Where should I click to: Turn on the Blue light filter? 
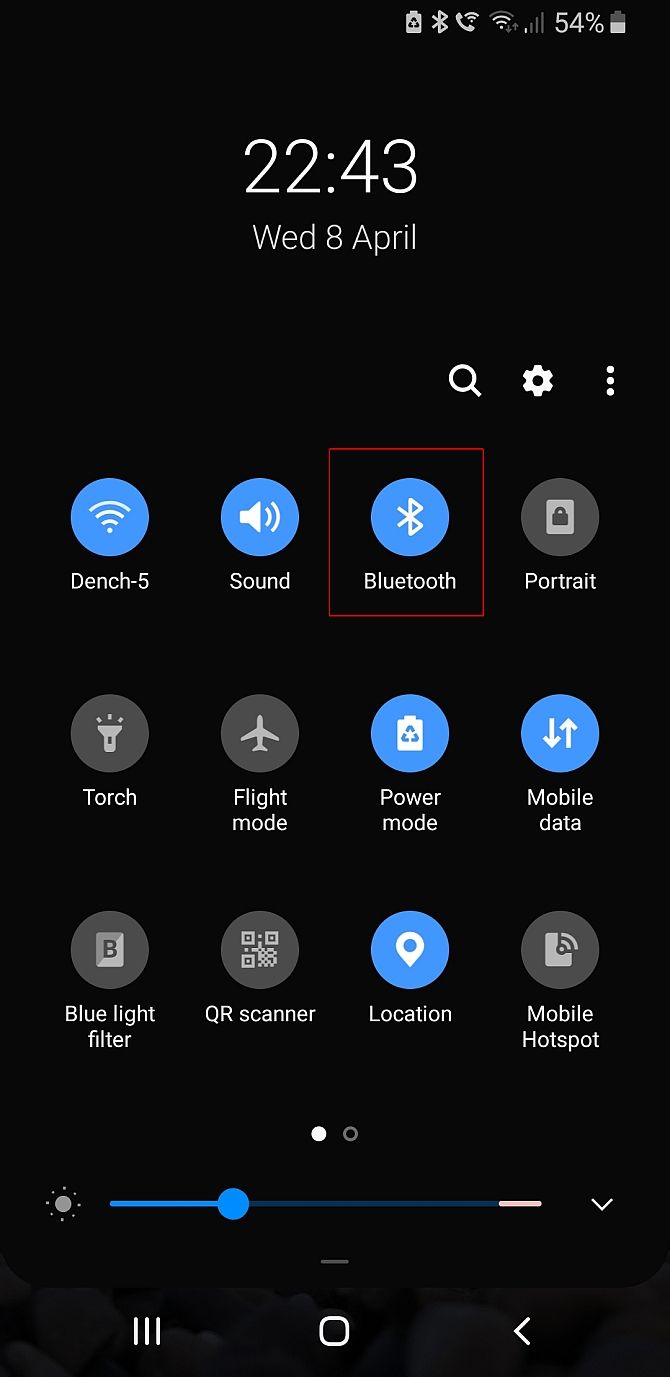pos(110,950)
